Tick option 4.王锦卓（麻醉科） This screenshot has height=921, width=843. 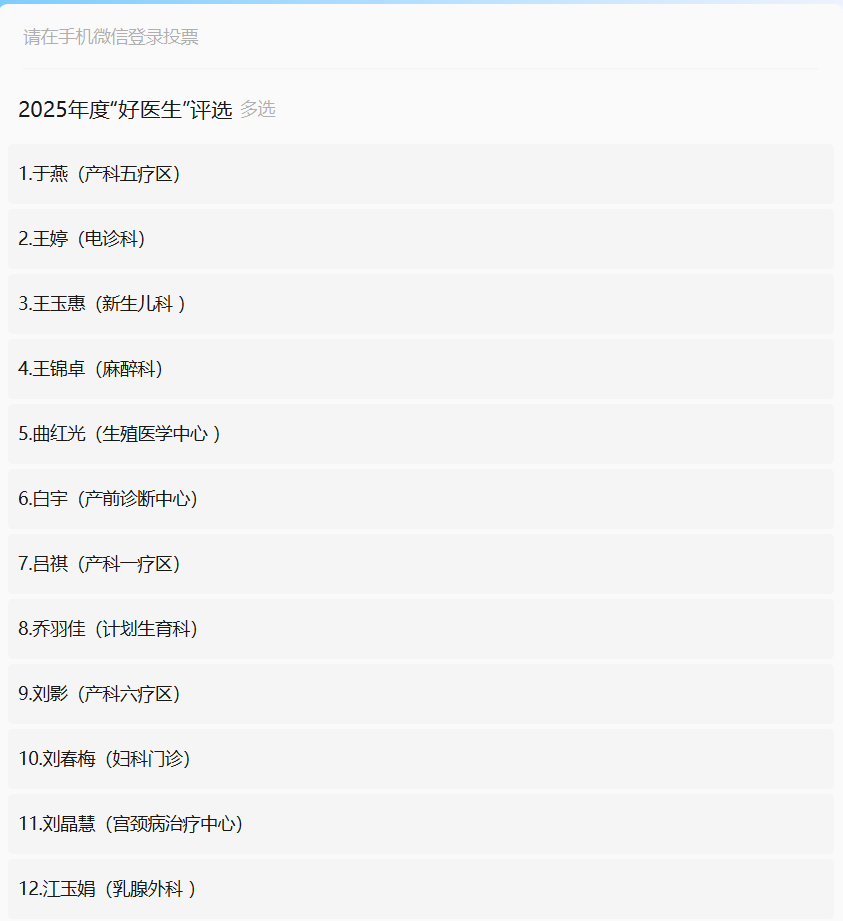pos(92,369)
